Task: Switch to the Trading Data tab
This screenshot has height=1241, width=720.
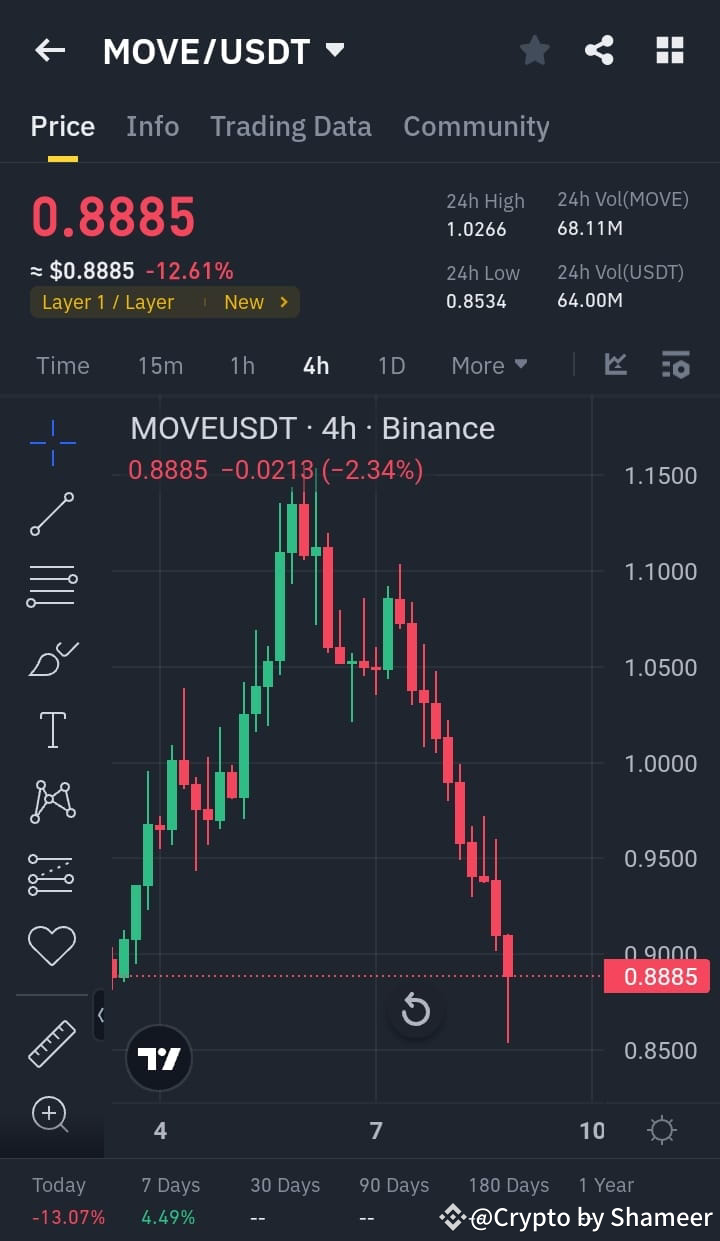Action: point(291,126)
